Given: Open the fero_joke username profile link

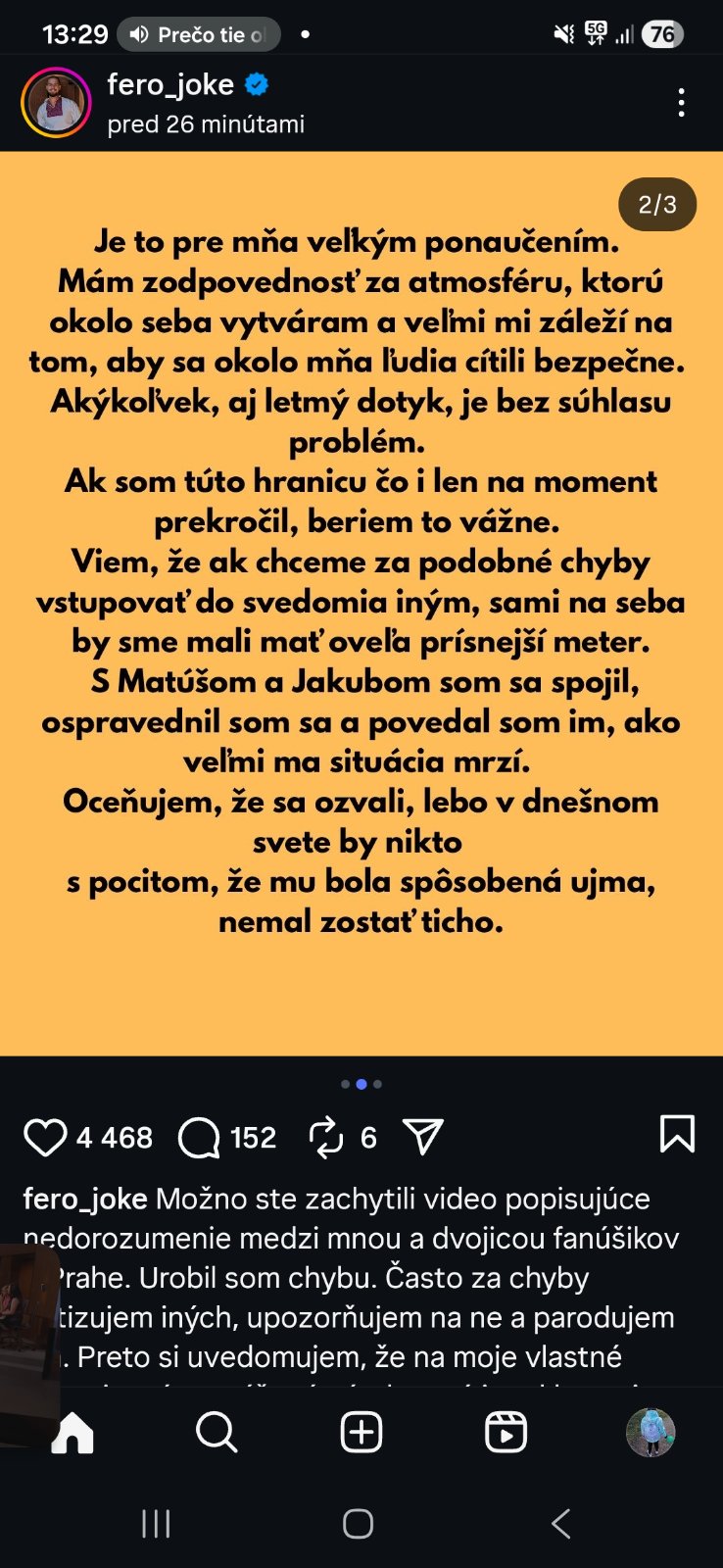Looking at the screenshot, I should pyautogui.click(x=170, y=85).
